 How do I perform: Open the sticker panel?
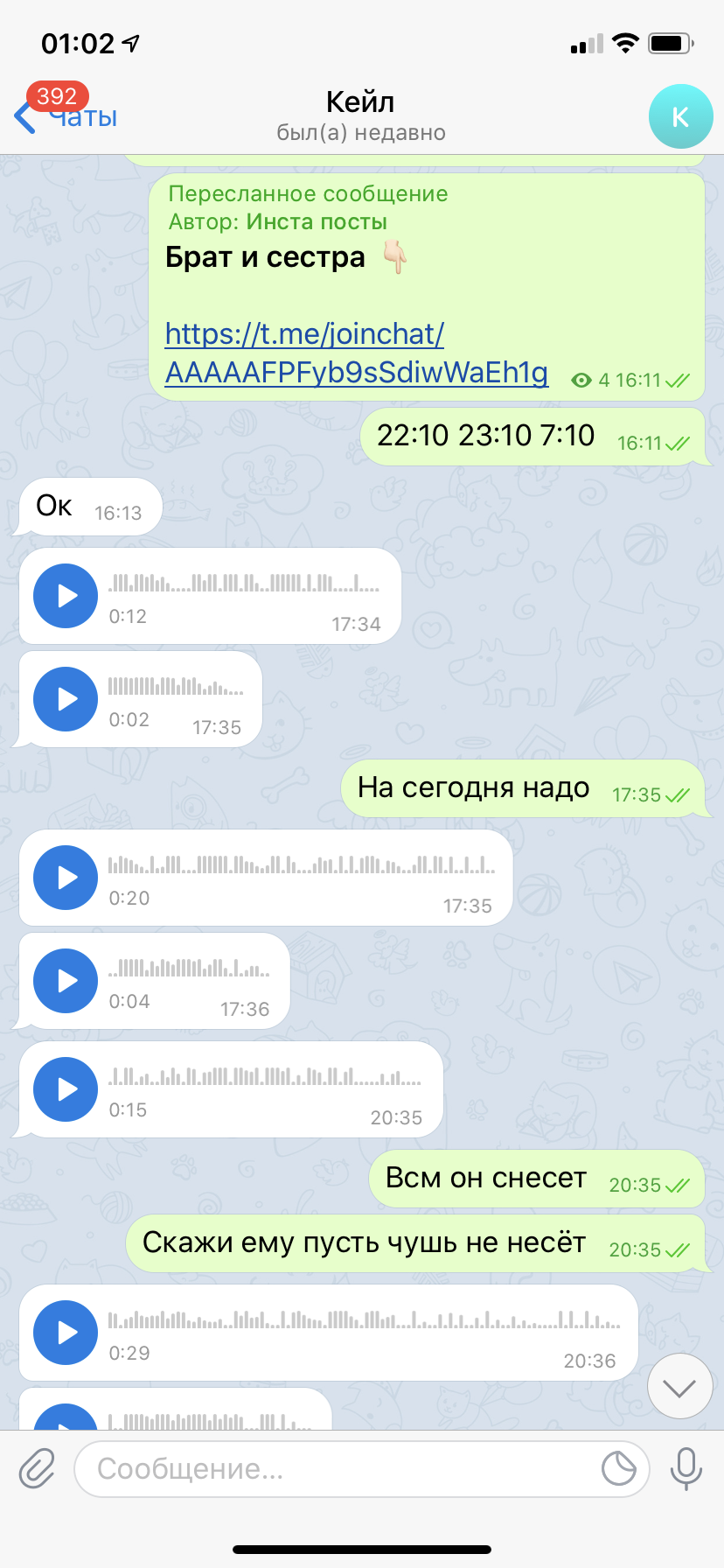click(619, 1468)
